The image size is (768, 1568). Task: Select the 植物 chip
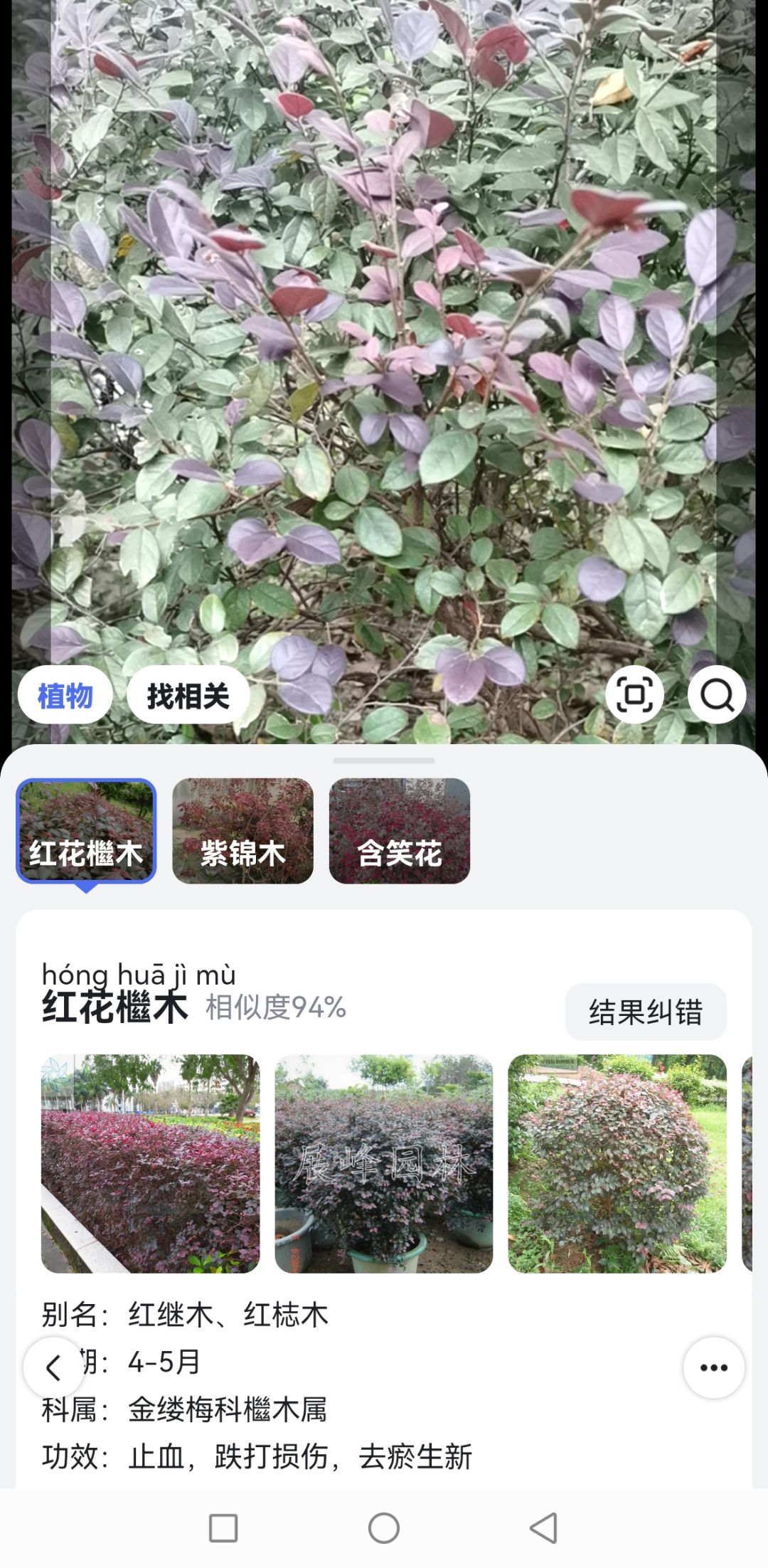65,695
